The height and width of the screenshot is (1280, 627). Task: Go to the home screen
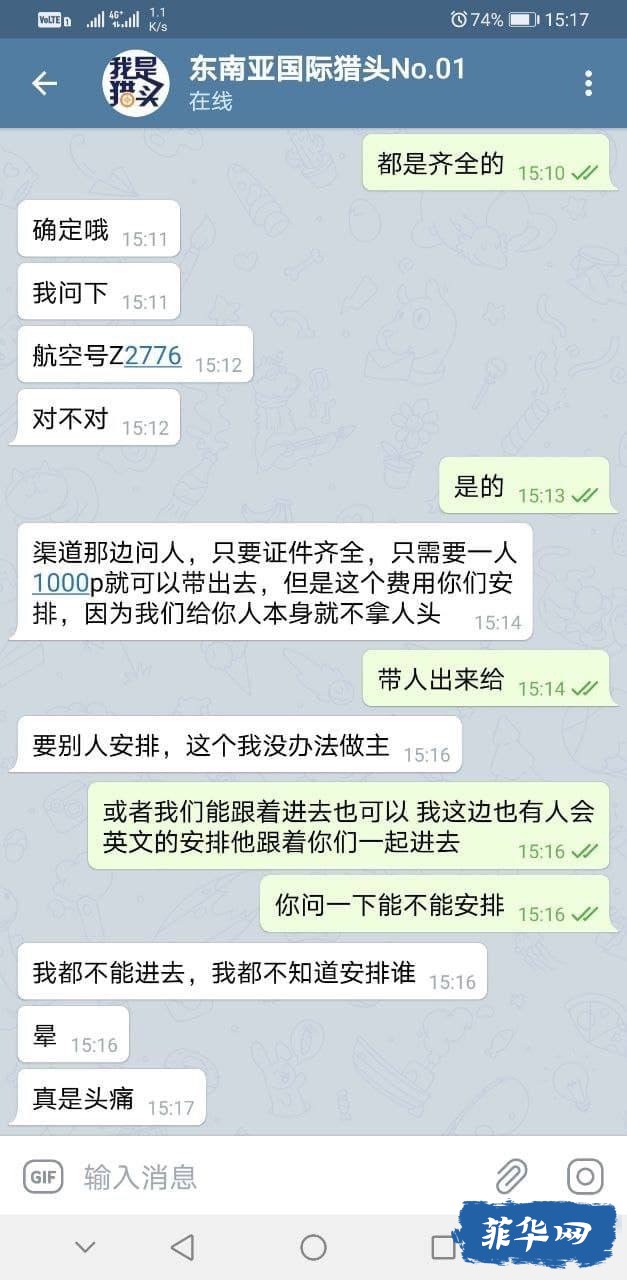pyautogui.click(x=313, y=1247)
